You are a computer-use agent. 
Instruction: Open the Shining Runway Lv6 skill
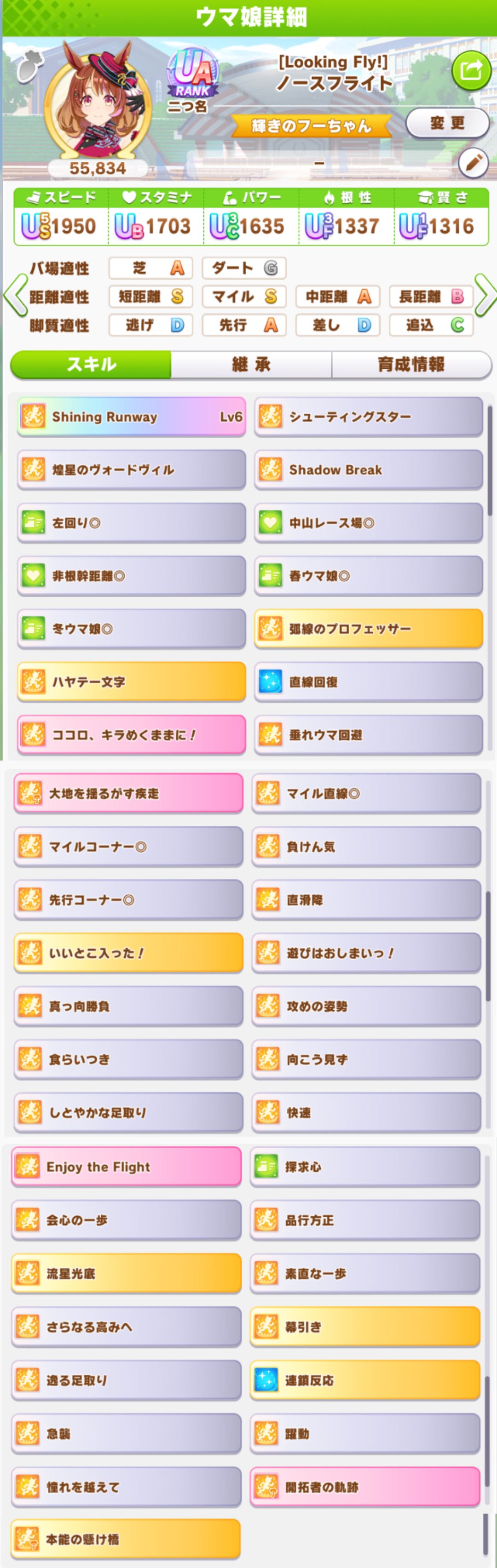pos(131,417)
